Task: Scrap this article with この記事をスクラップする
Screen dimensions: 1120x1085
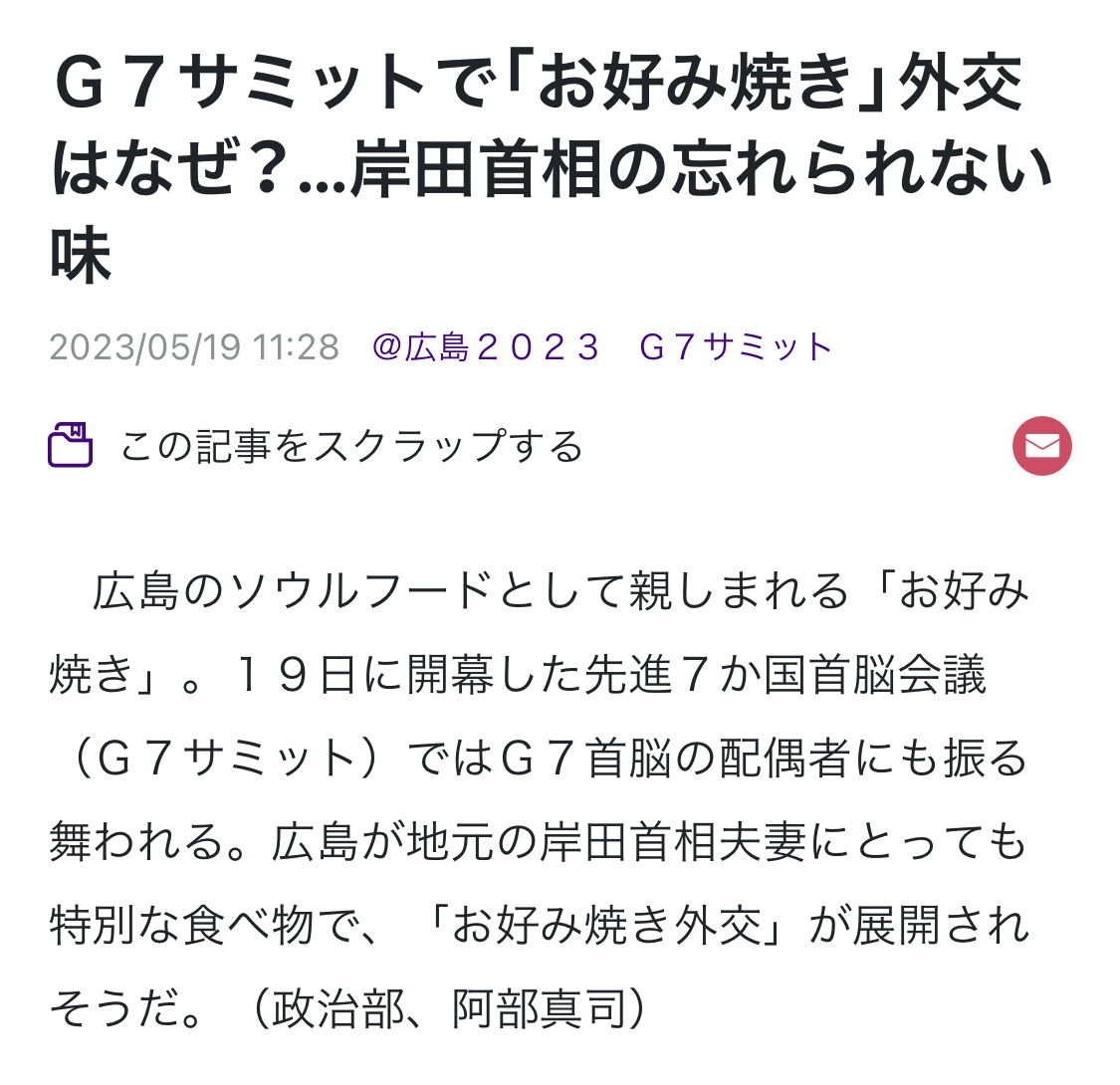Action: 316,446
